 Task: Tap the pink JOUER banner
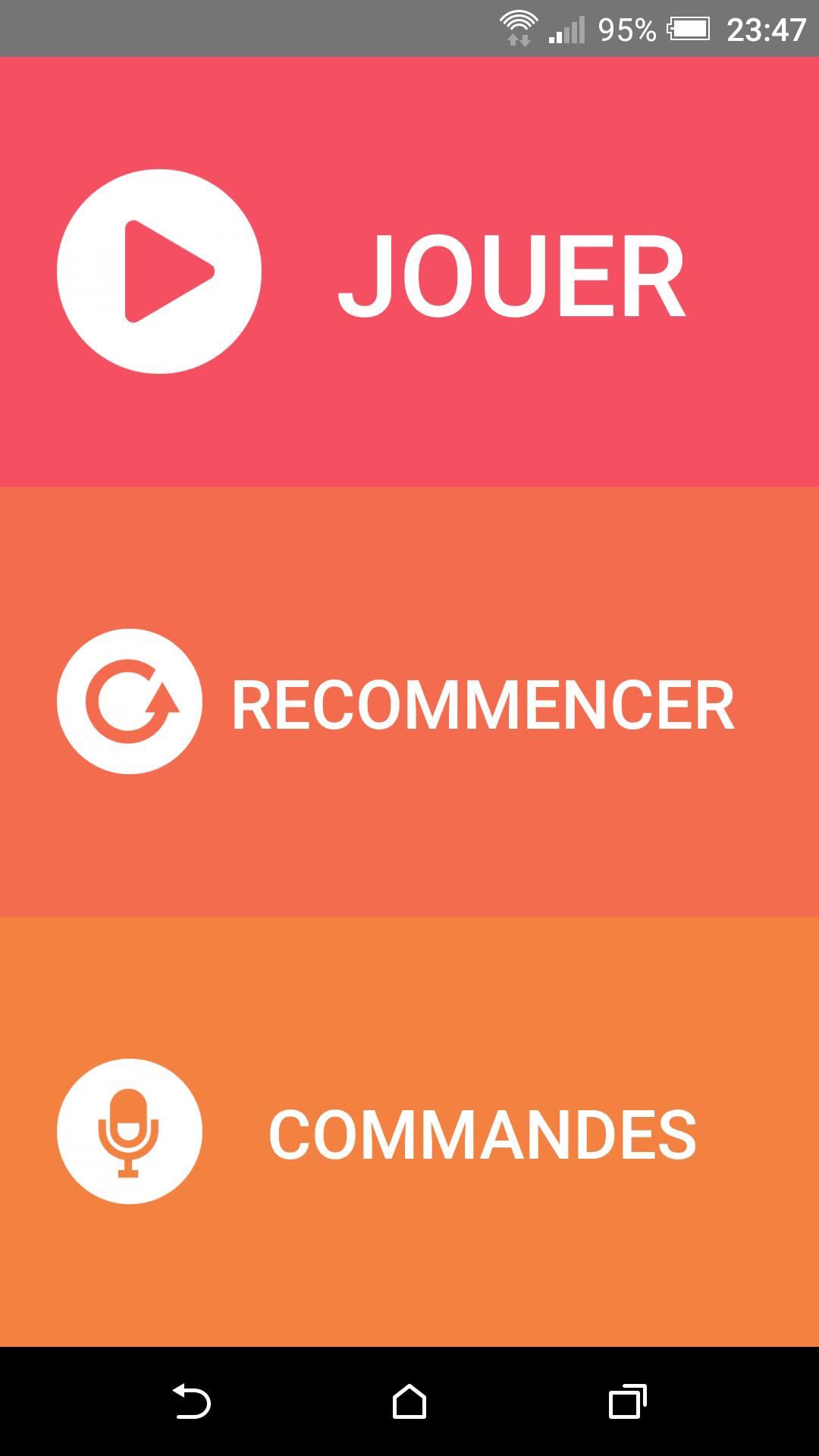pyautogui.click(x=409, y=271)
